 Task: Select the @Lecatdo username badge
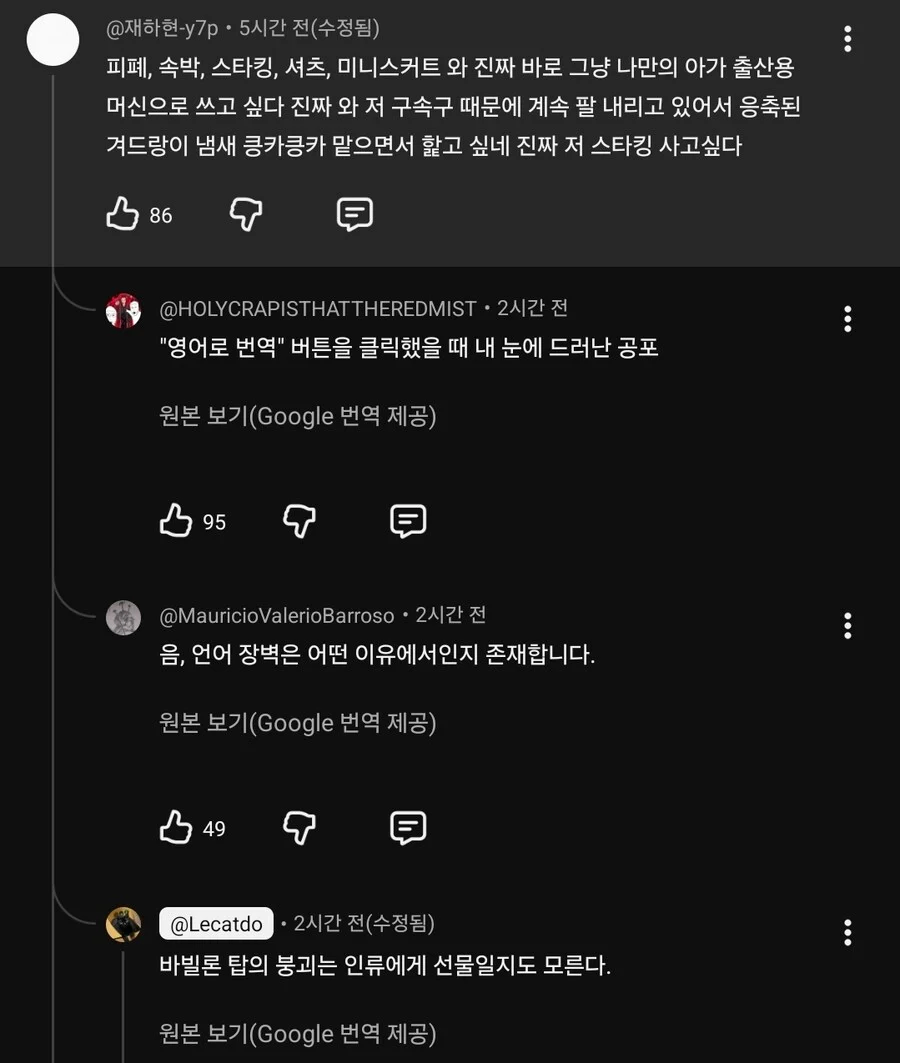[x=216, y=923]
